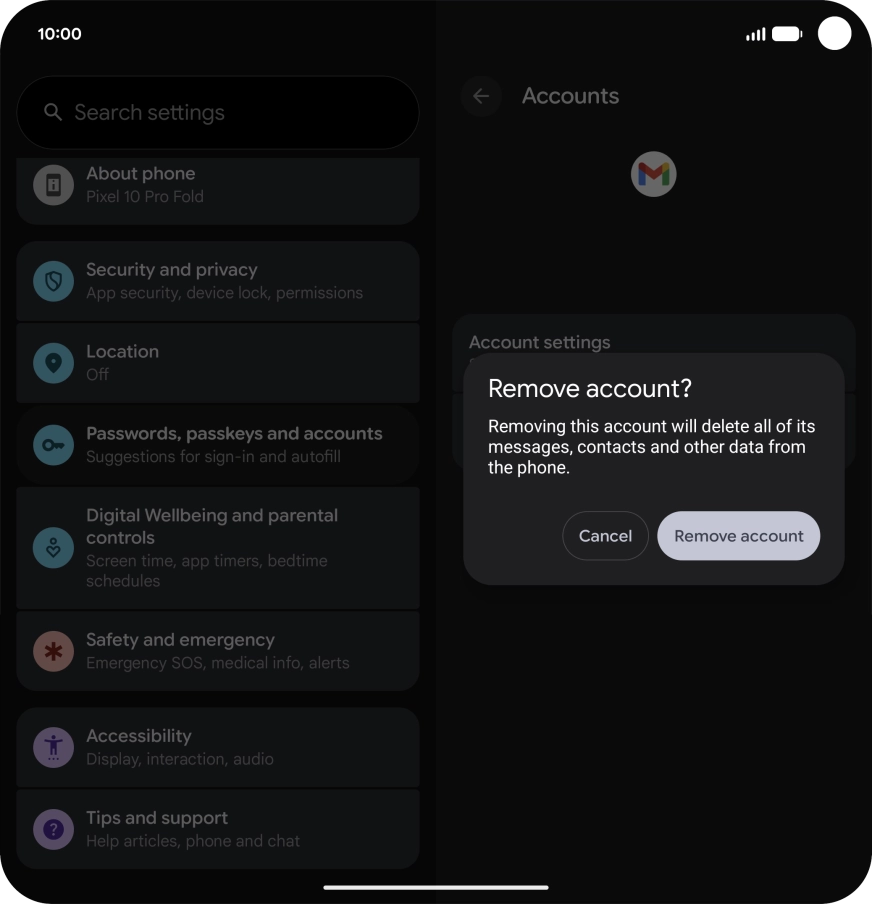Open Safety and emergency settings
The width and height of the screenshot is (872, 904).
pos(218,651)
